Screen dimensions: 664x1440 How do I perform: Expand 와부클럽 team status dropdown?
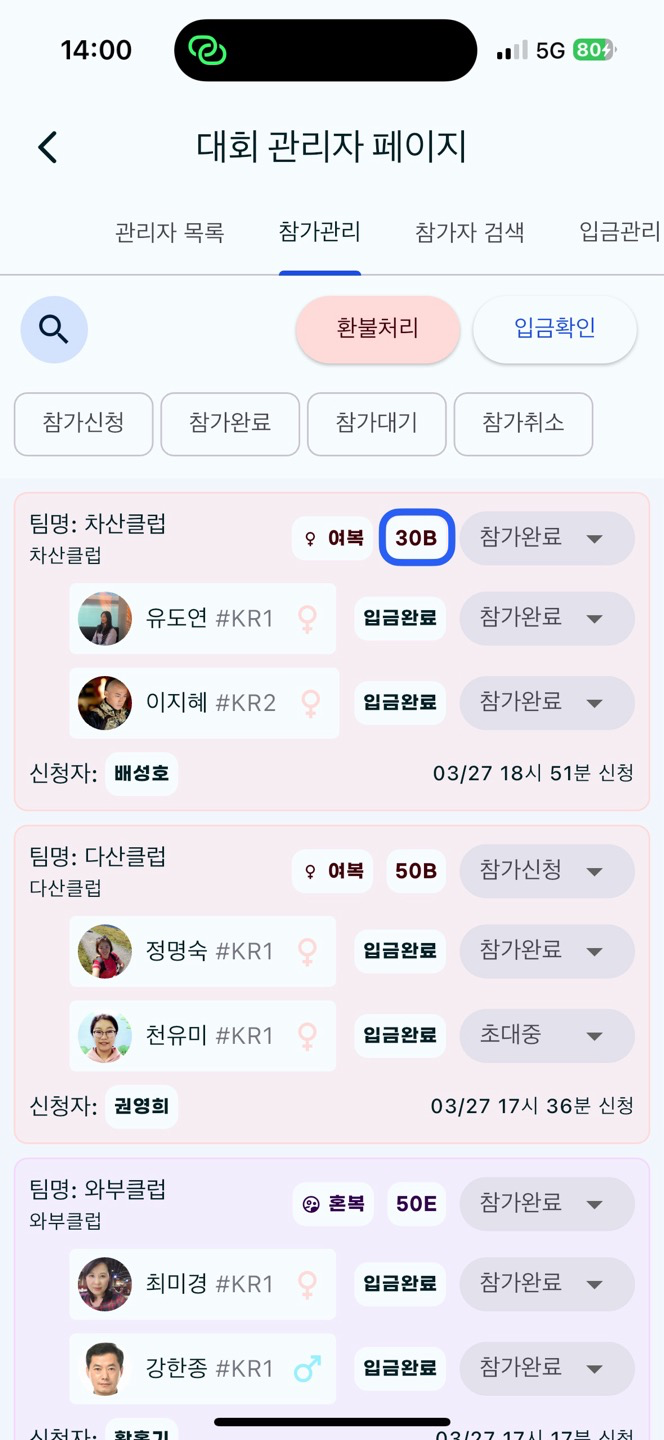547,1203
